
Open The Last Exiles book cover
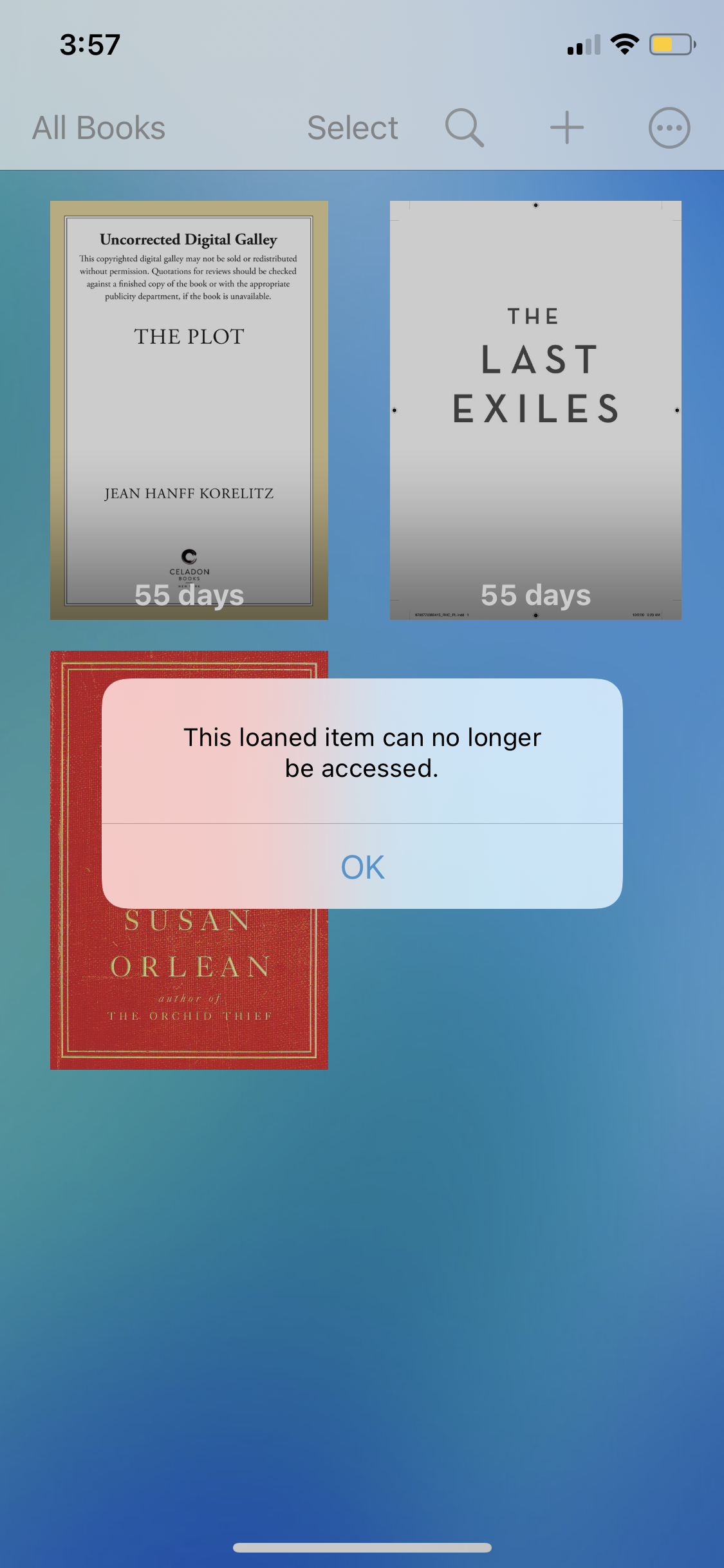535,410
